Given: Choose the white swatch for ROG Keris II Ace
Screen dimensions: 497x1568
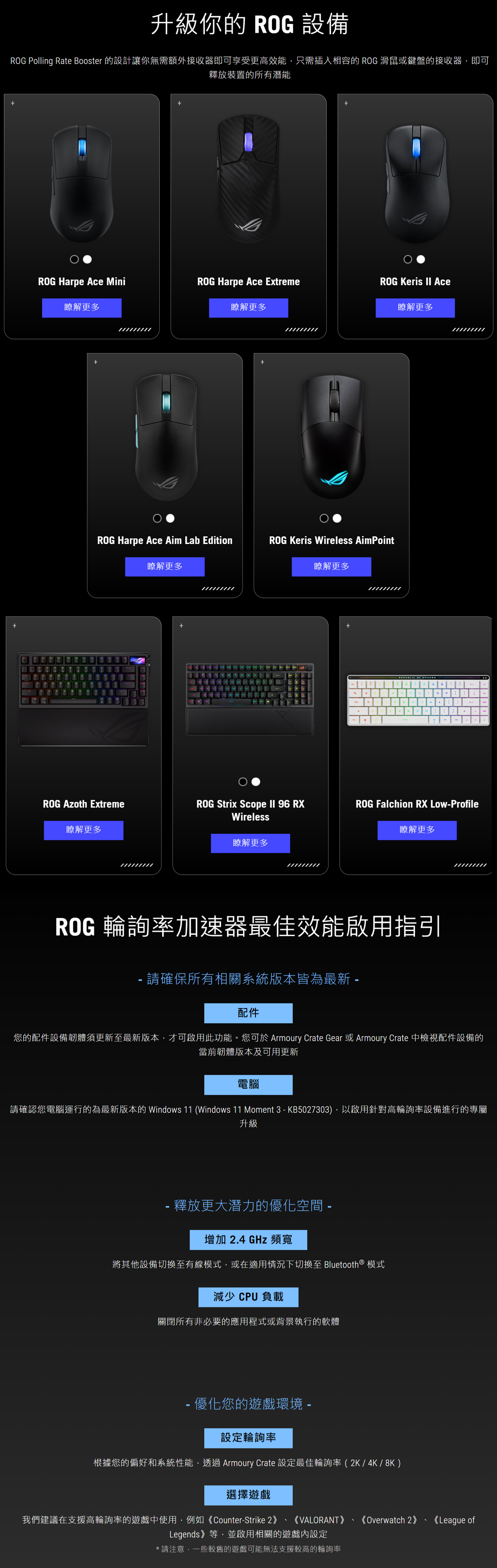Looking at the screenshot, I should 421,259.
